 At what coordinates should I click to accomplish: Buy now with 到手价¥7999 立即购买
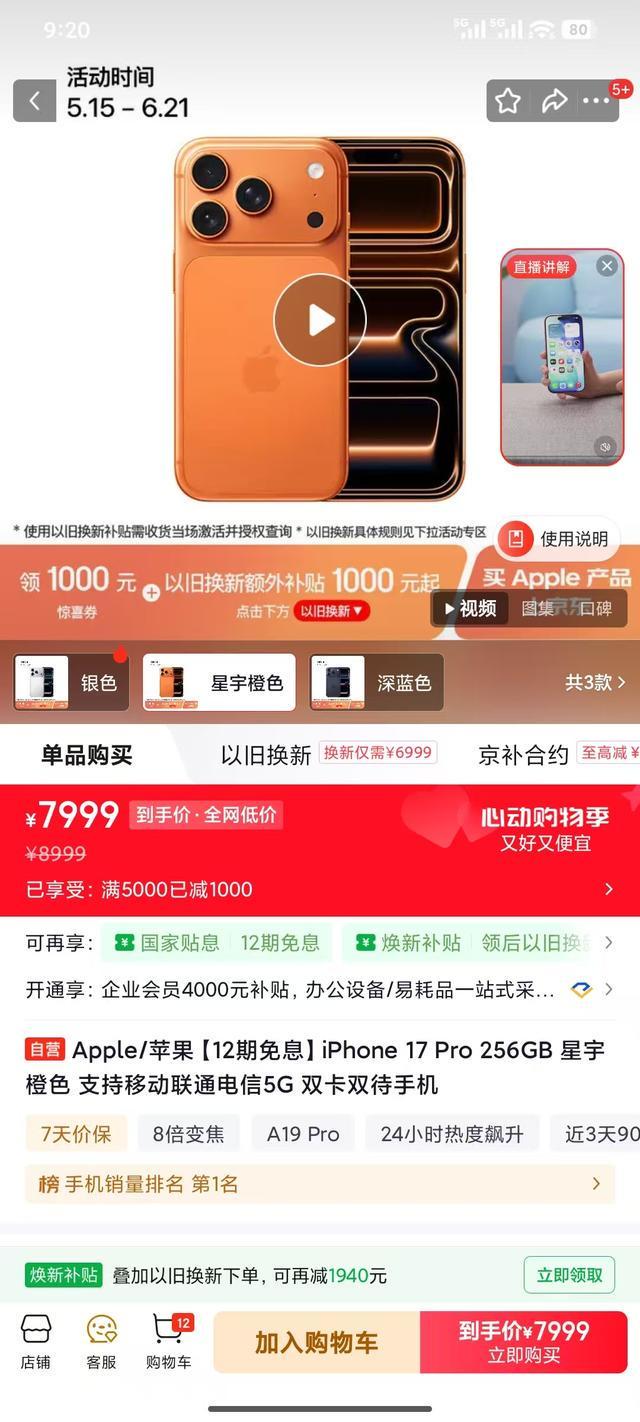pos(524,1342)
